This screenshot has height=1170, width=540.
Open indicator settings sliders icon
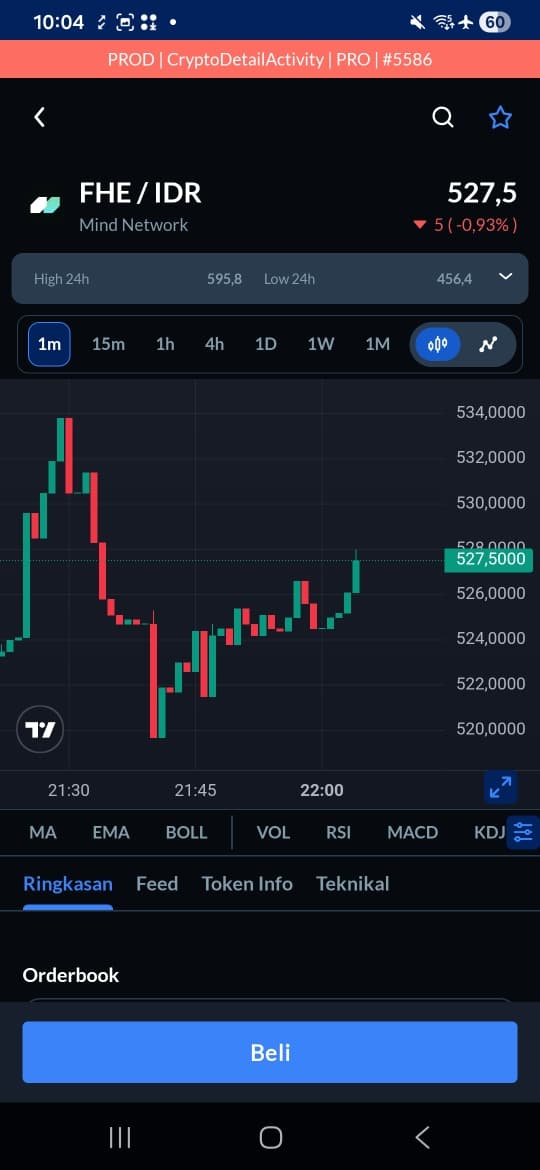coord(524,833)
